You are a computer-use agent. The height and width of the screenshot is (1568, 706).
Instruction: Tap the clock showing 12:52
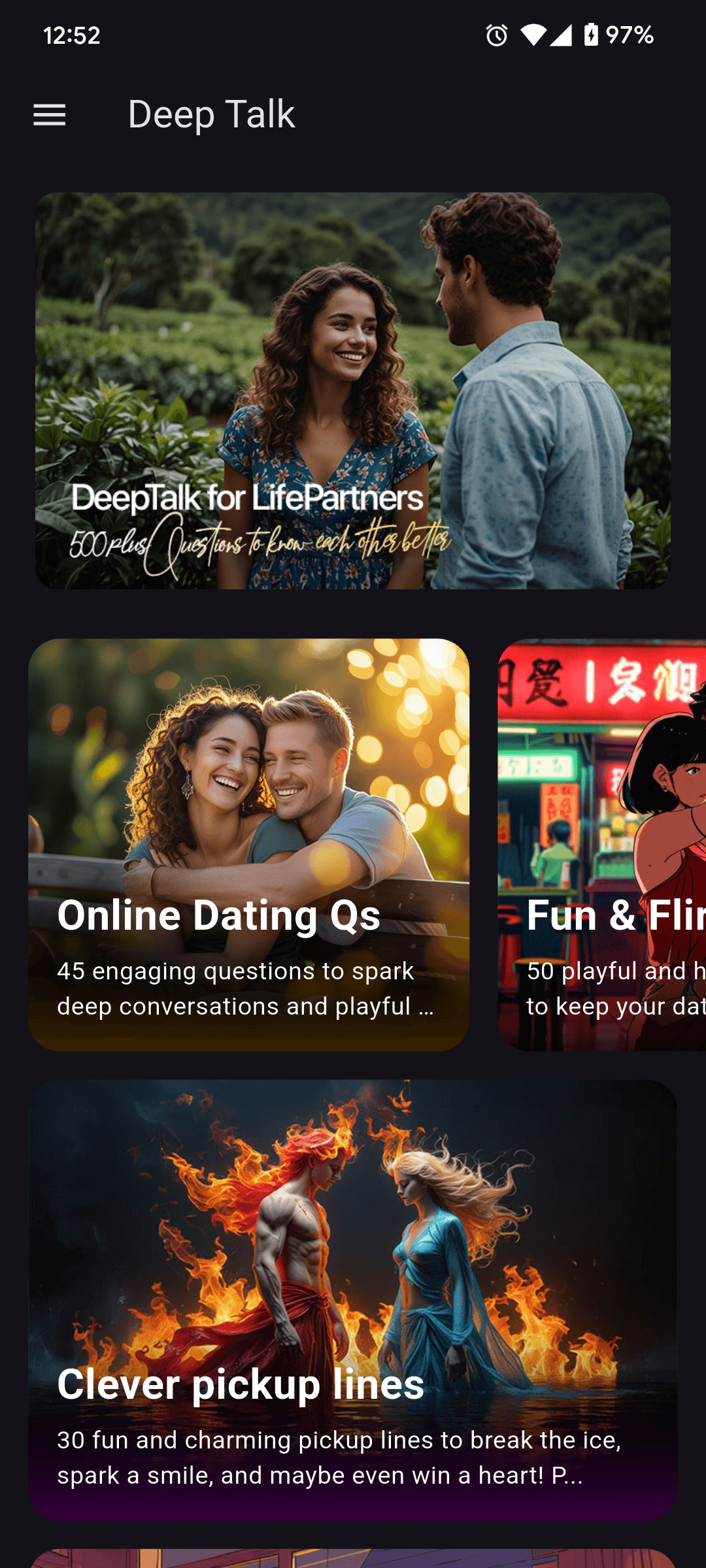tap(71, 36)
